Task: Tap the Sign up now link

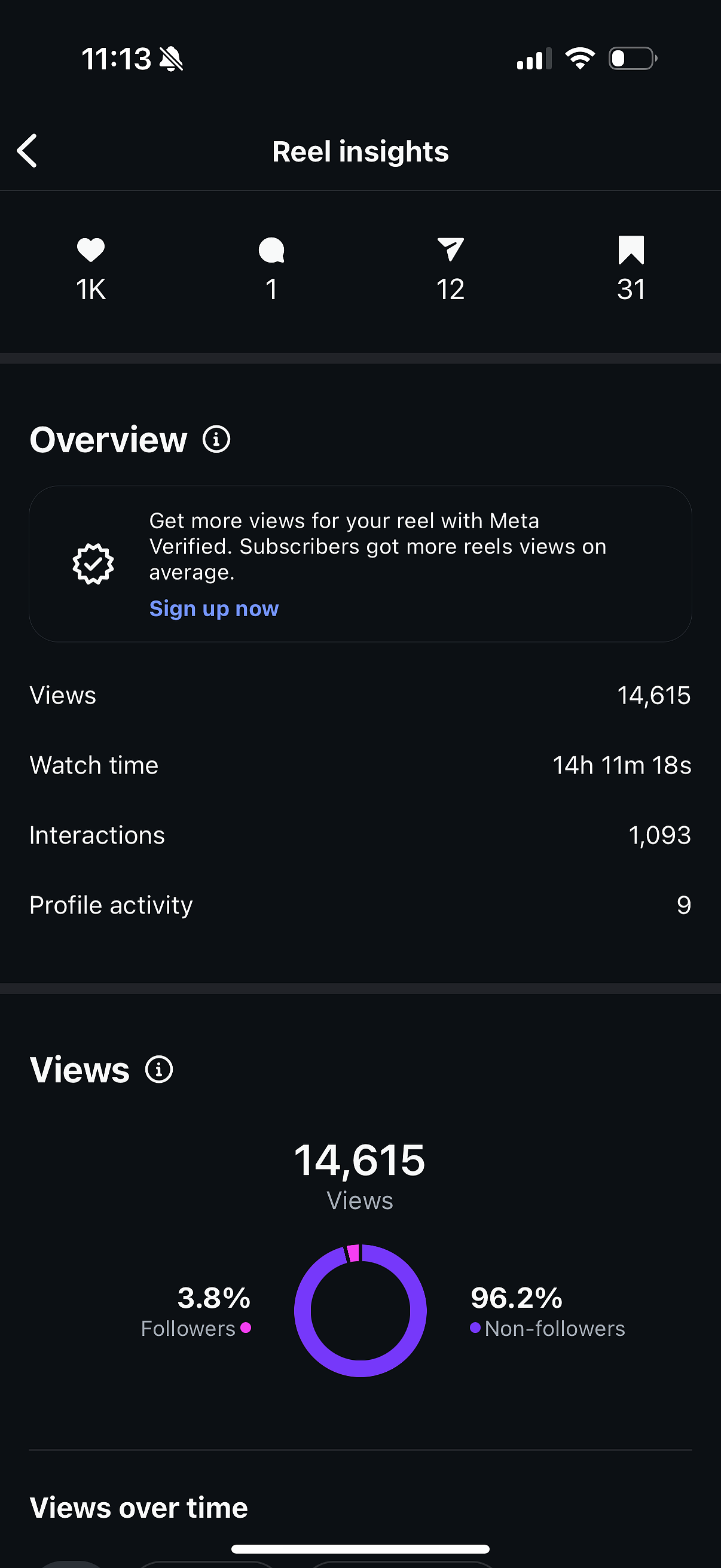Action: 214,608
